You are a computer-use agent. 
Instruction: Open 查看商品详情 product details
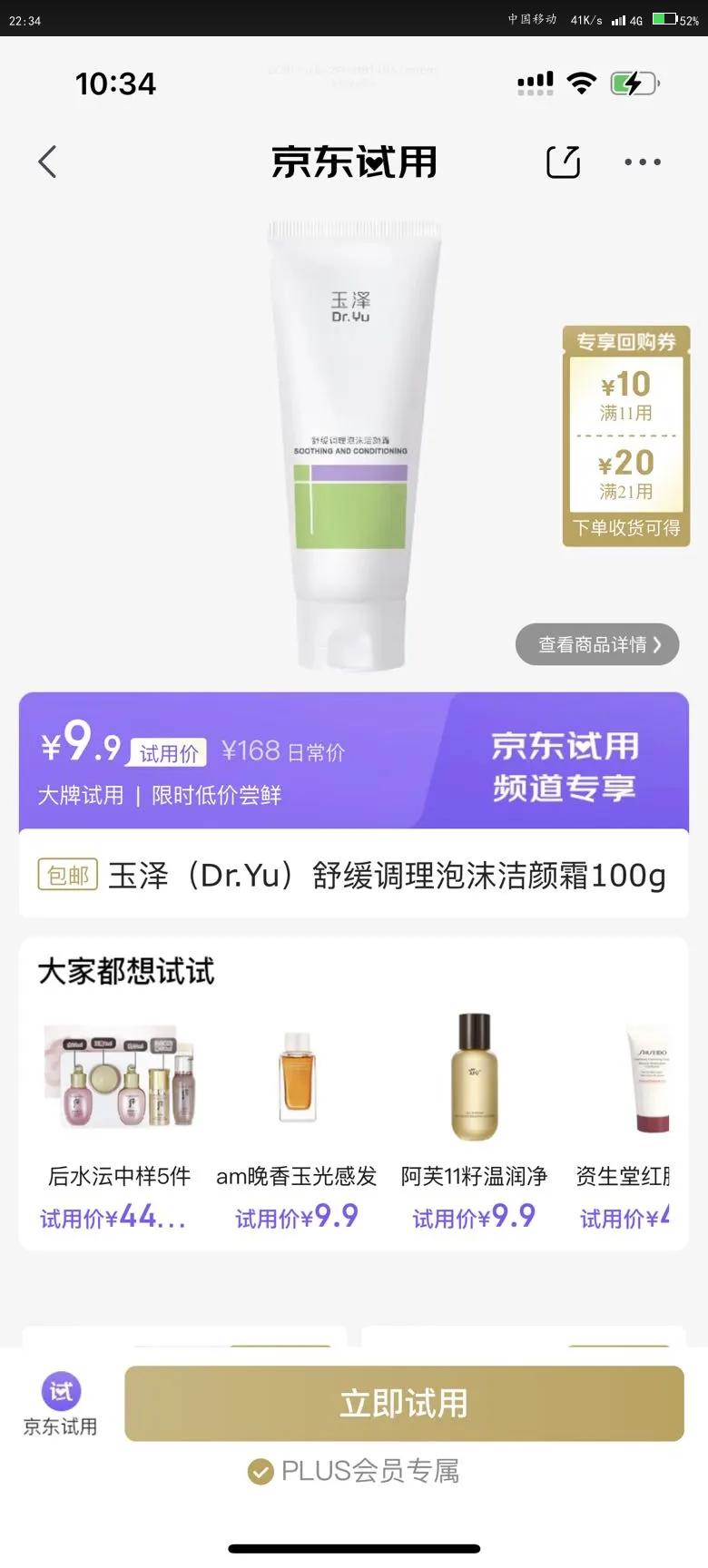pos(597,644)
